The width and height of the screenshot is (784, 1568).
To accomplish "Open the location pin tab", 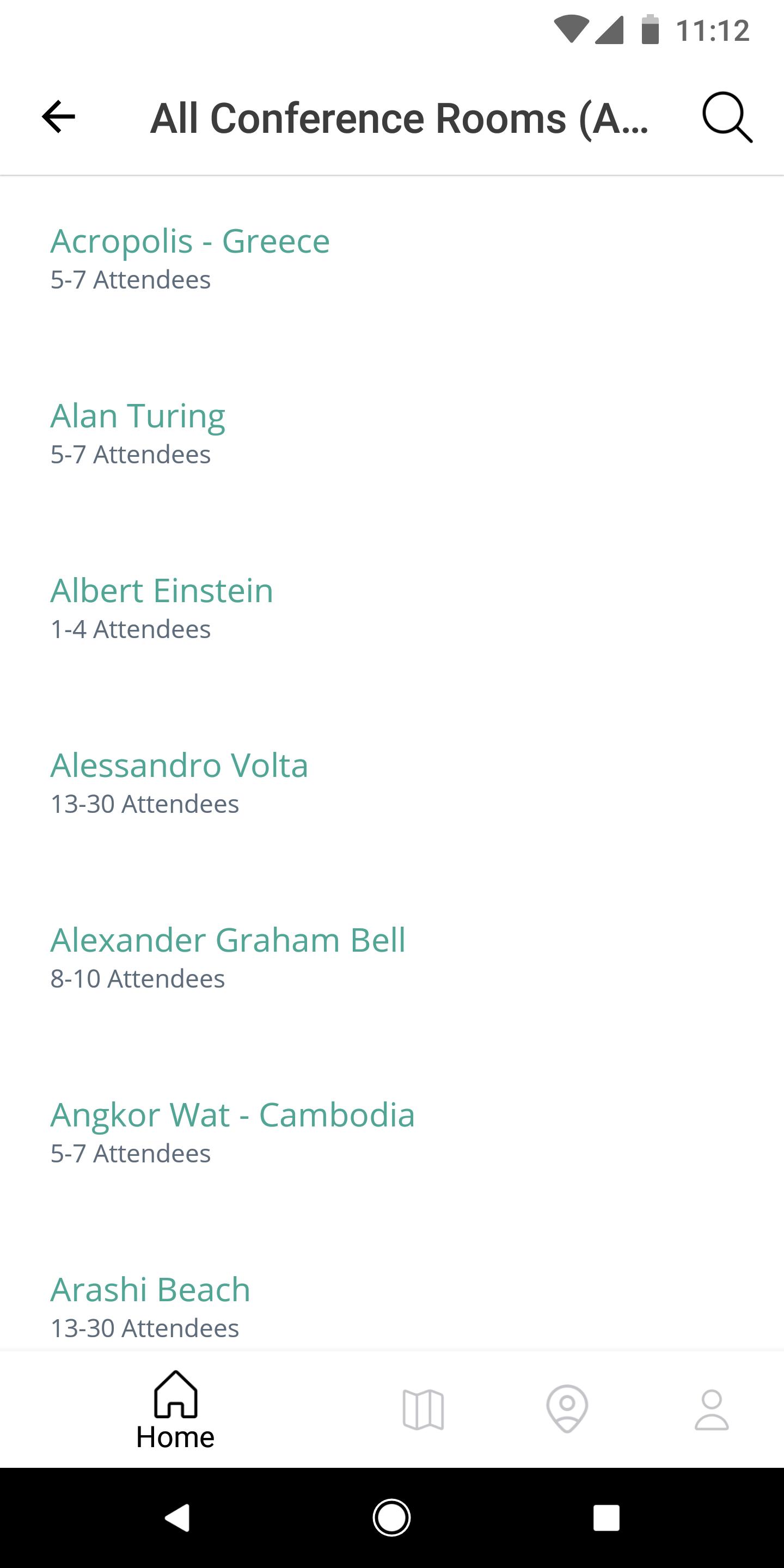I will point(567,1410).
